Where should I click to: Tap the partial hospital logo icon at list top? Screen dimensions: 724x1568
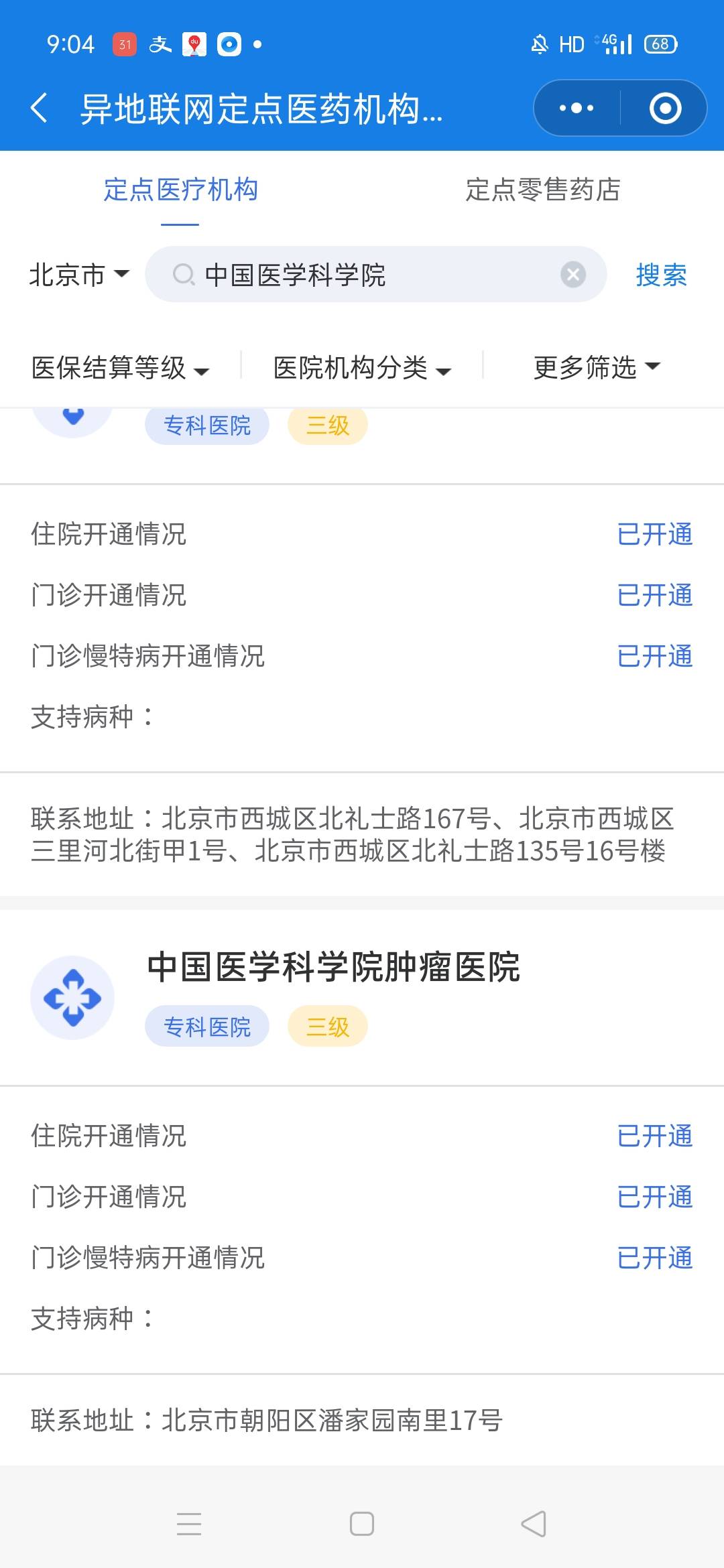click(72, 413)
